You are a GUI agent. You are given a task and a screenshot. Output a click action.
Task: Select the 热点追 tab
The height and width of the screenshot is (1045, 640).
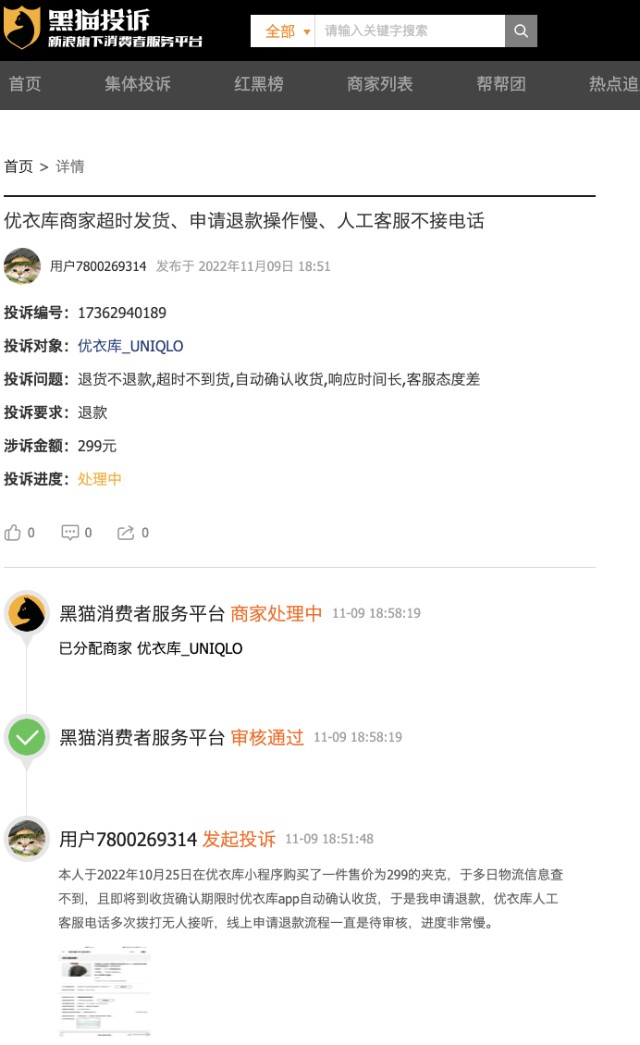pos(612,84)
